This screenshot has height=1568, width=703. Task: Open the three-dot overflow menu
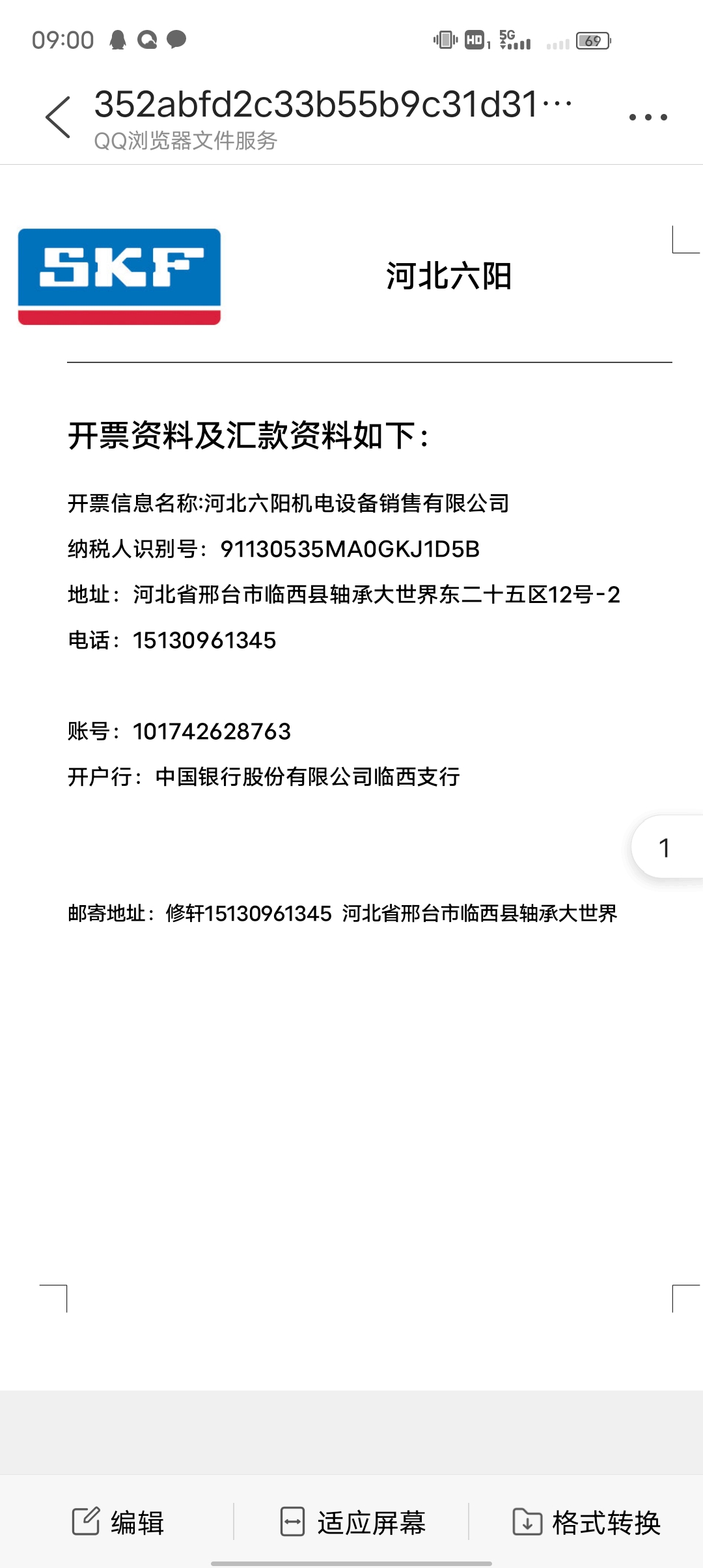[x=648, y=117]
